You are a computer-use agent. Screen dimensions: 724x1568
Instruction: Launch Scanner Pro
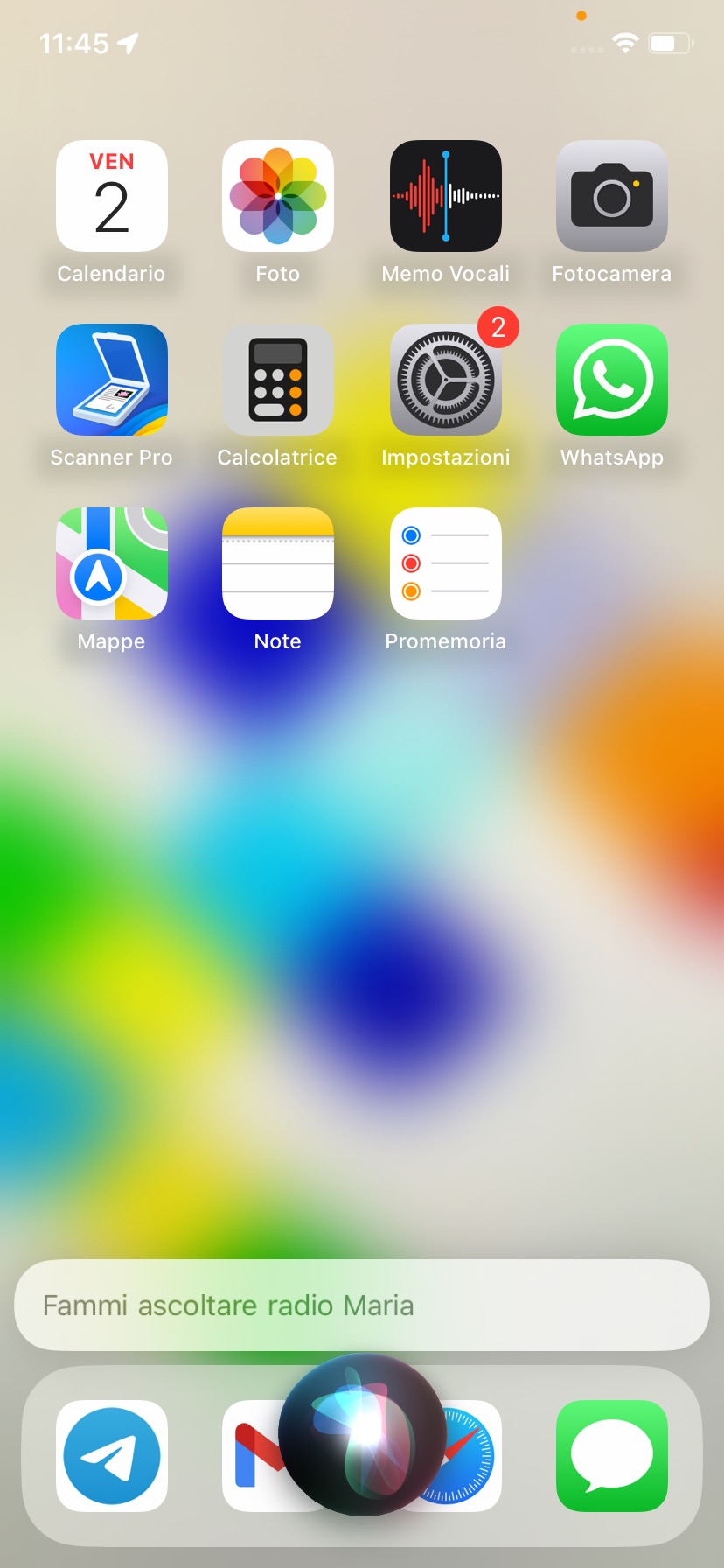[x=112, y=380]
